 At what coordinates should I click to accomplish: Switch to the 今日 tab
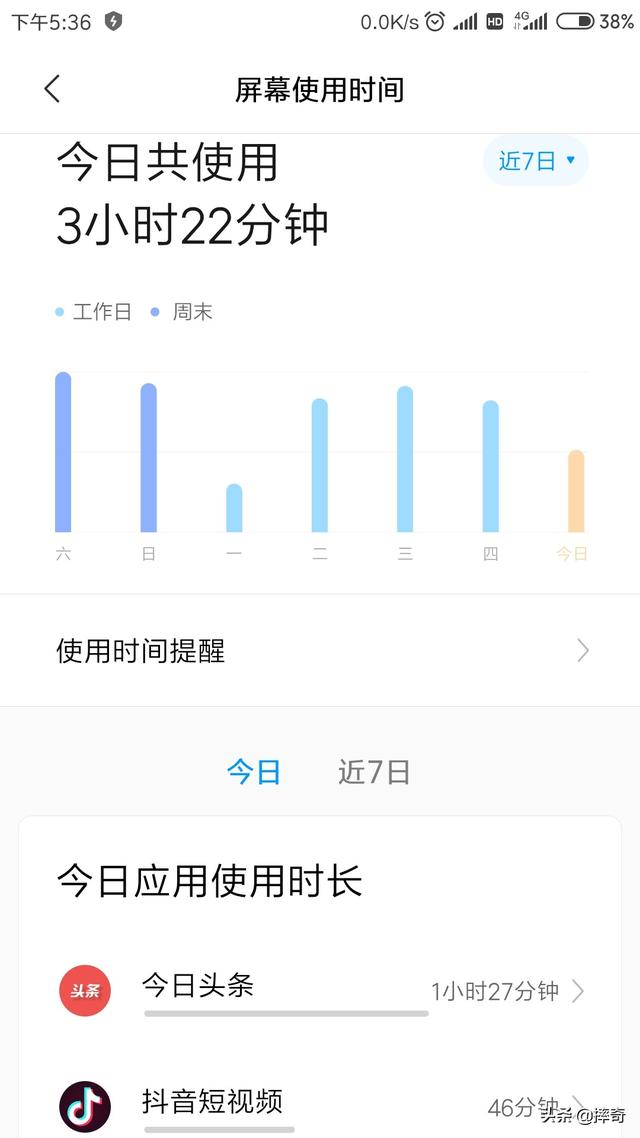[x=253, y=772]
